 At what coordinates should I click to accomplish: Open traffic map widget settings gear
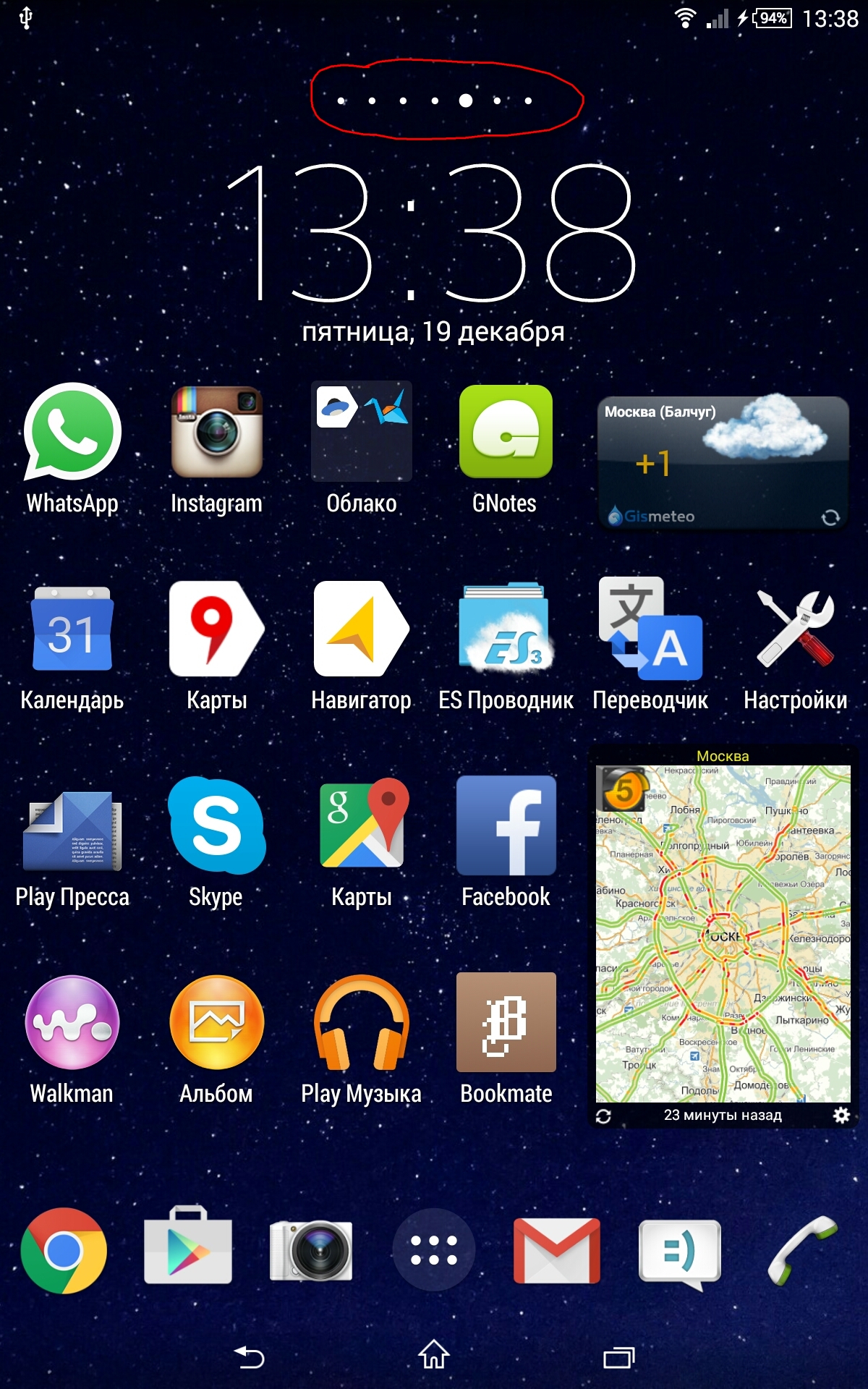coord(841,1116)
